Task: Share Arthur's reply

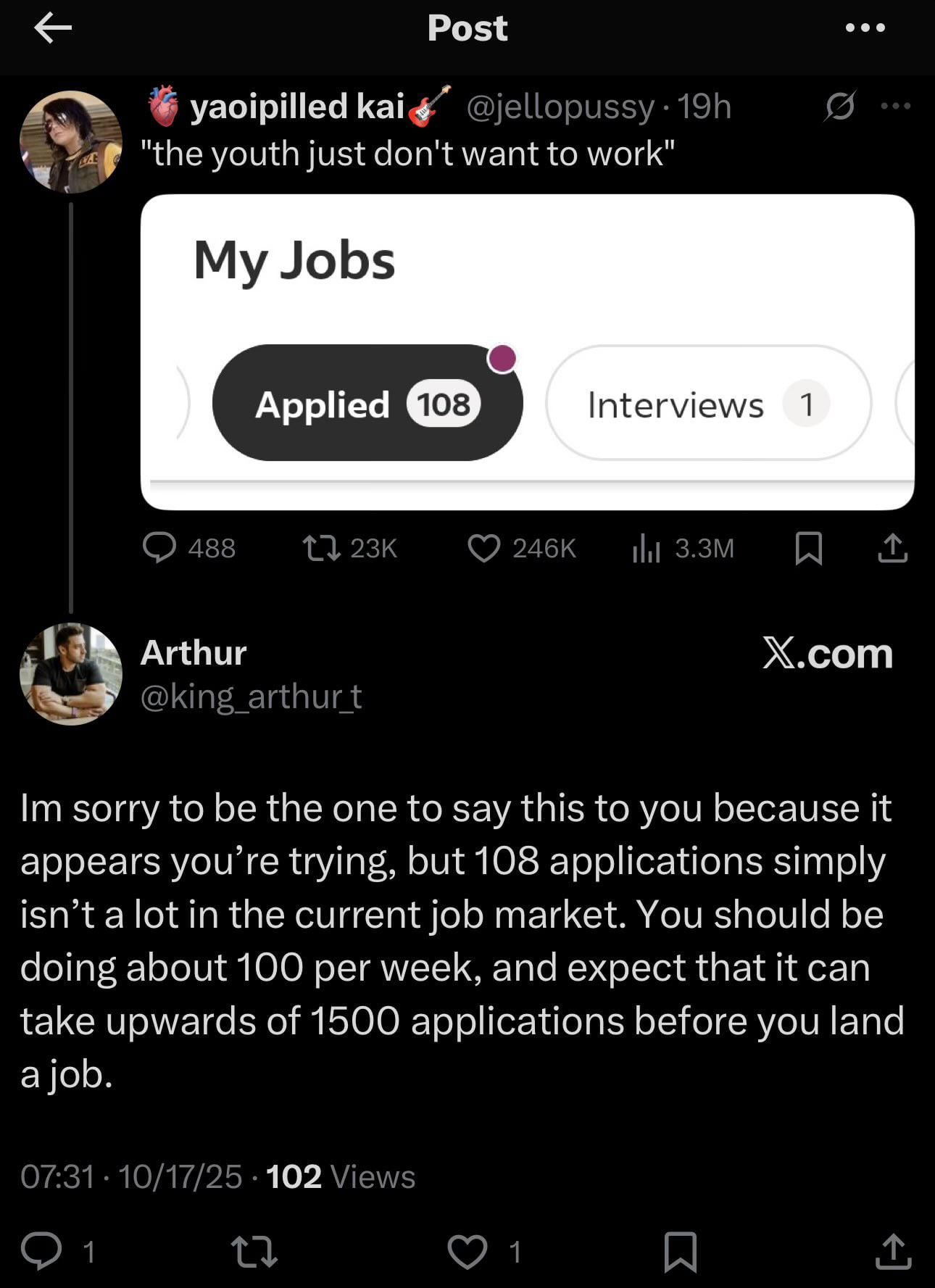Action: [x=892, y=1252]
